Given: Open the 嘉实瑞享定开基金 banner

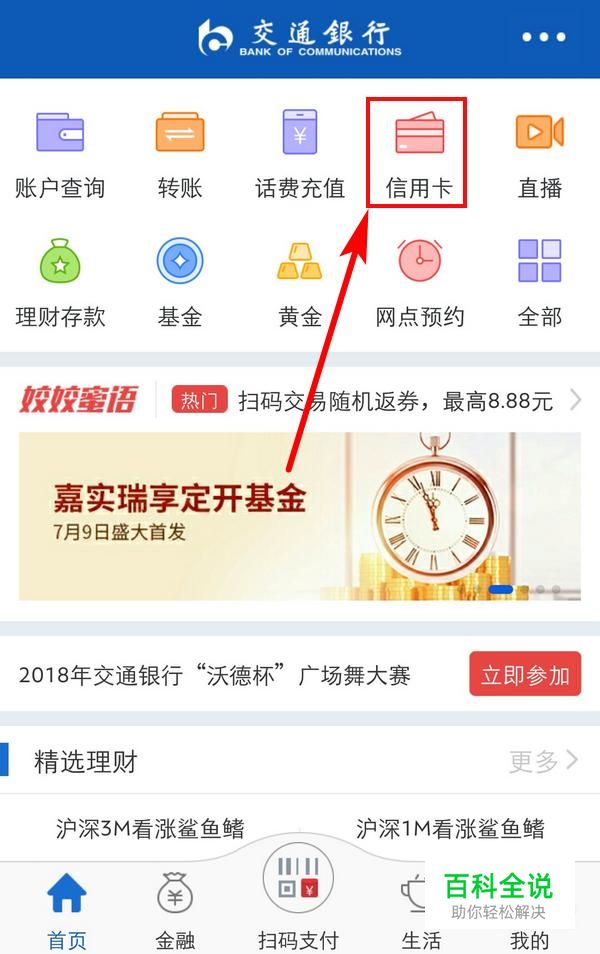Looking at the screenshot, I should [299, 516].
